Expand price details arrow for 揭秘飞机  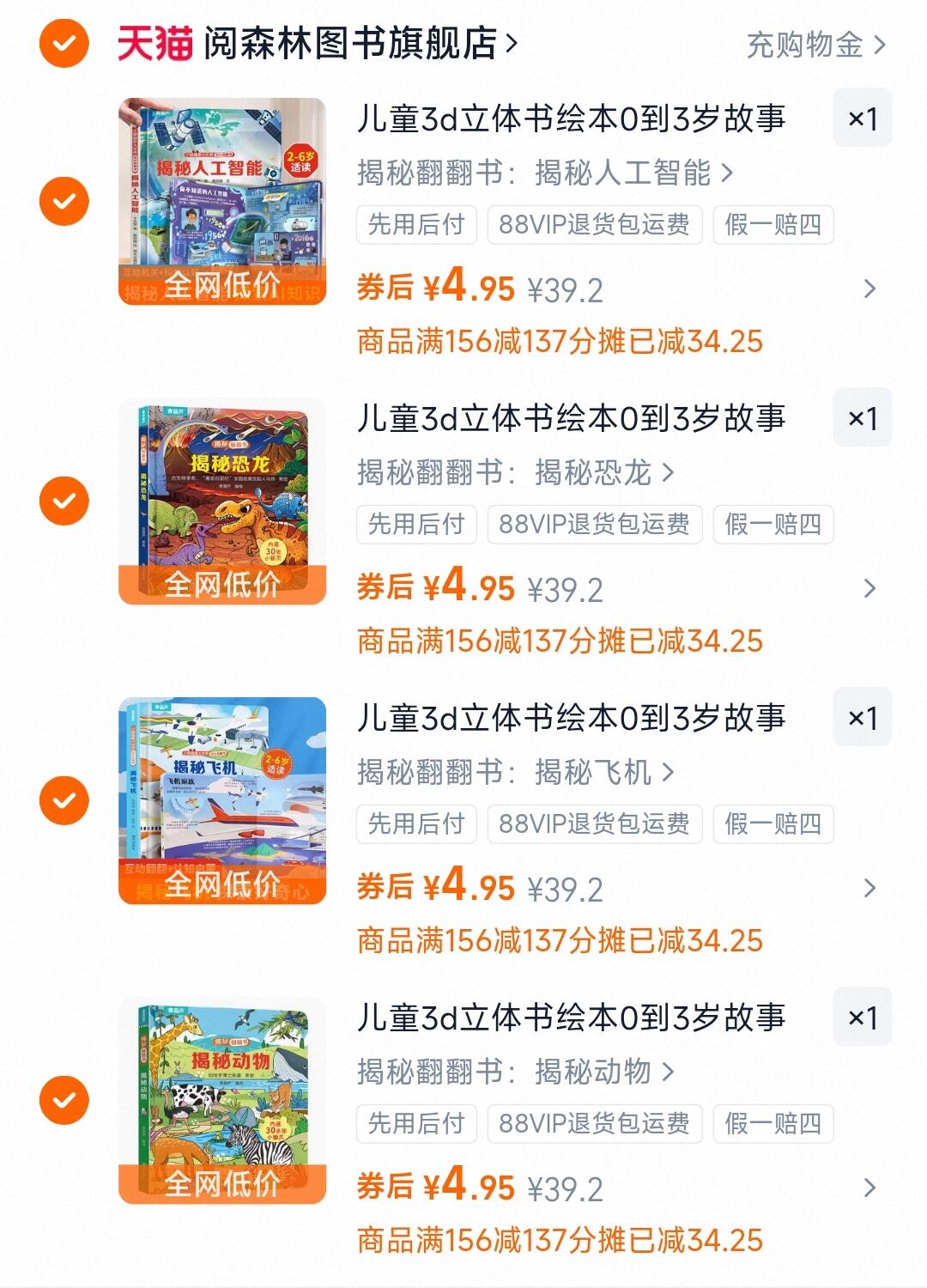tap(869, 888)
